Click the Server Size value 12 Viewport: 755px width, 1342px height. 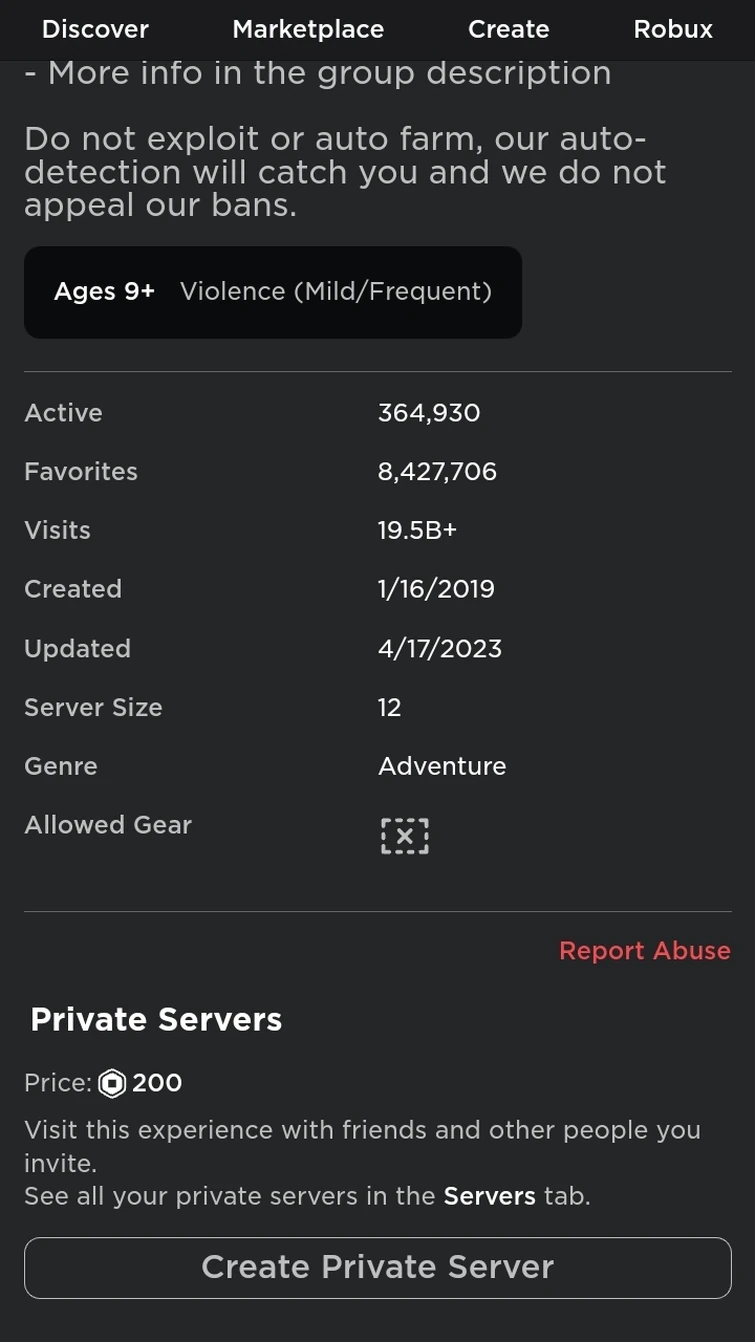pyautogui.click(x=389, y=707)
